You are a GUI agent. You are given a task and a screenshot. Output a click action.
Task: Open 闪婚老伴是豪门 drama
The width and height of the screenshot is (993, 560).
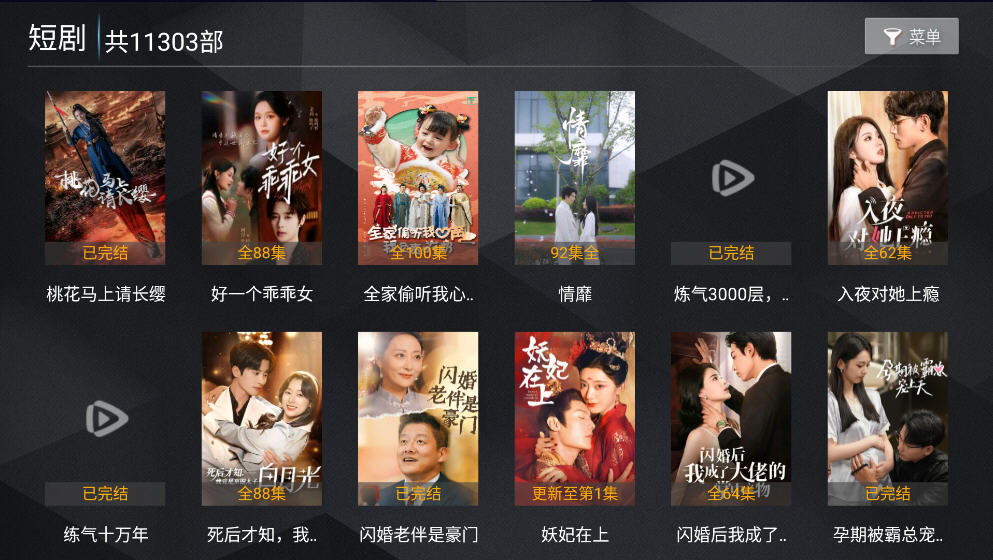(418, 418)
